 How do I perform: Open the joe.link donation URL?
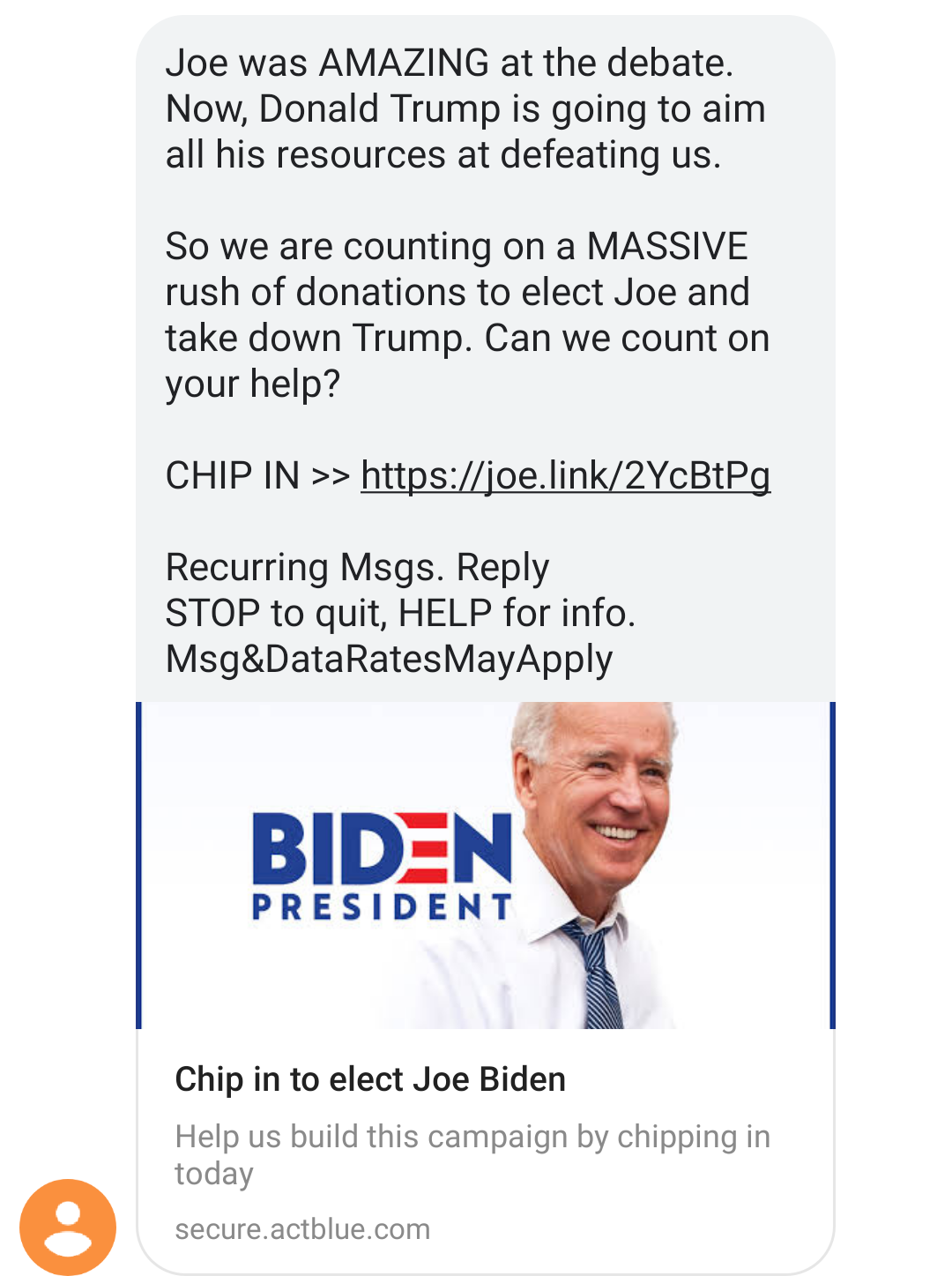565,476
